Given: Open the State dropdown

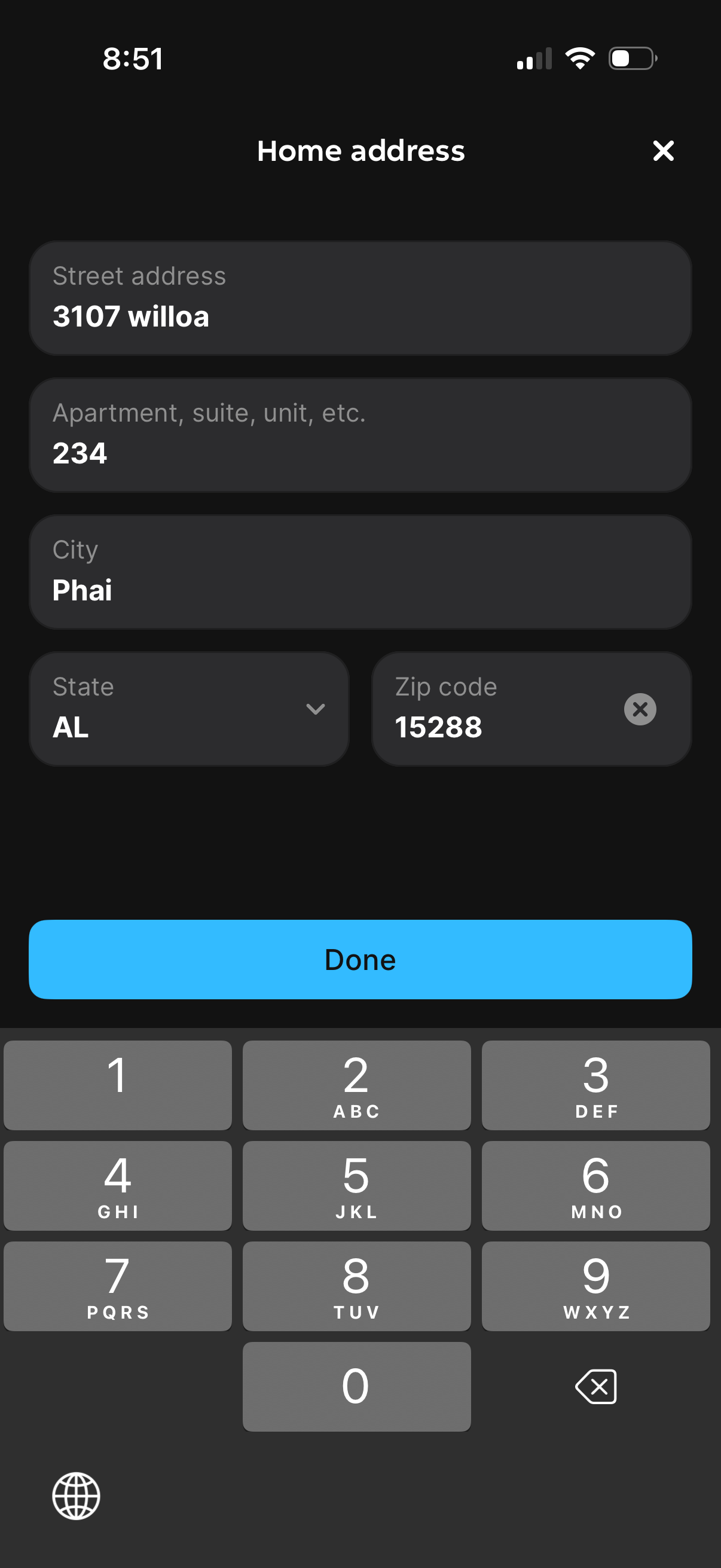Looking at the screenshot, I should point(188,709).
